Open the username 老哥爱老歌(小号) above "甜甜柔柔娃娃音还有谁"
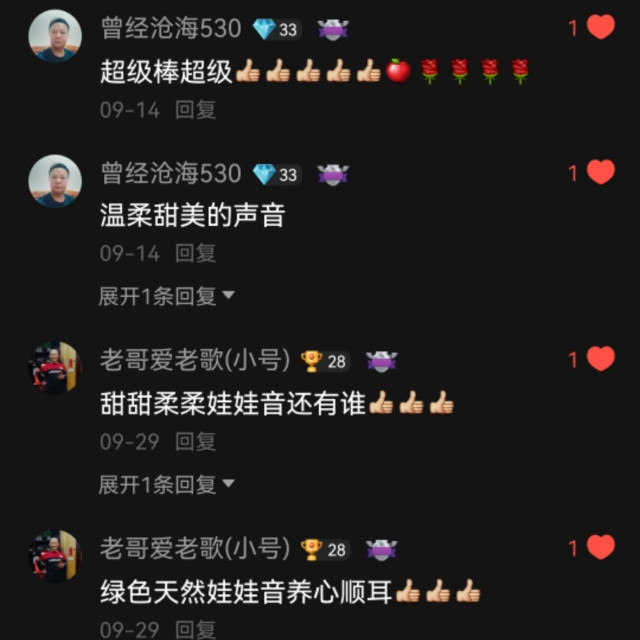This screenshot has height=640, width=640. [194, 360]
